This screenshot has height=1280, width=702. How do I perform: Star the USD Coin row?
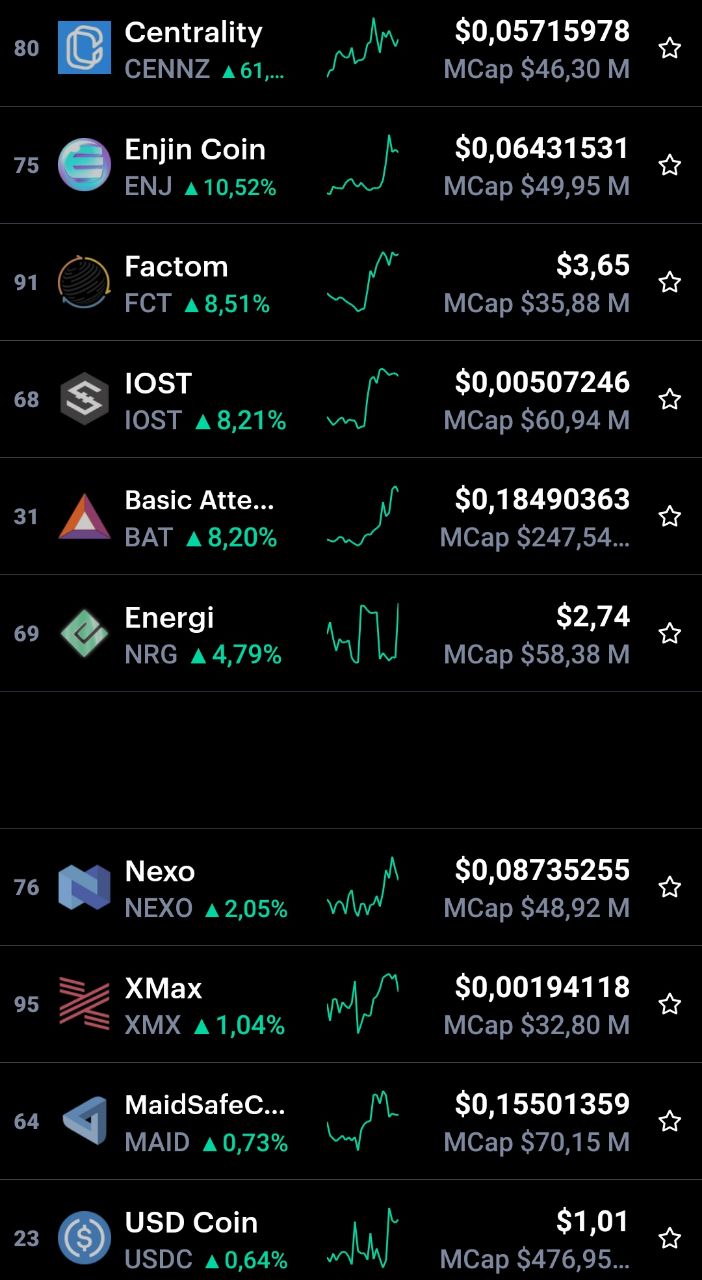click(x=670, y=1238)
